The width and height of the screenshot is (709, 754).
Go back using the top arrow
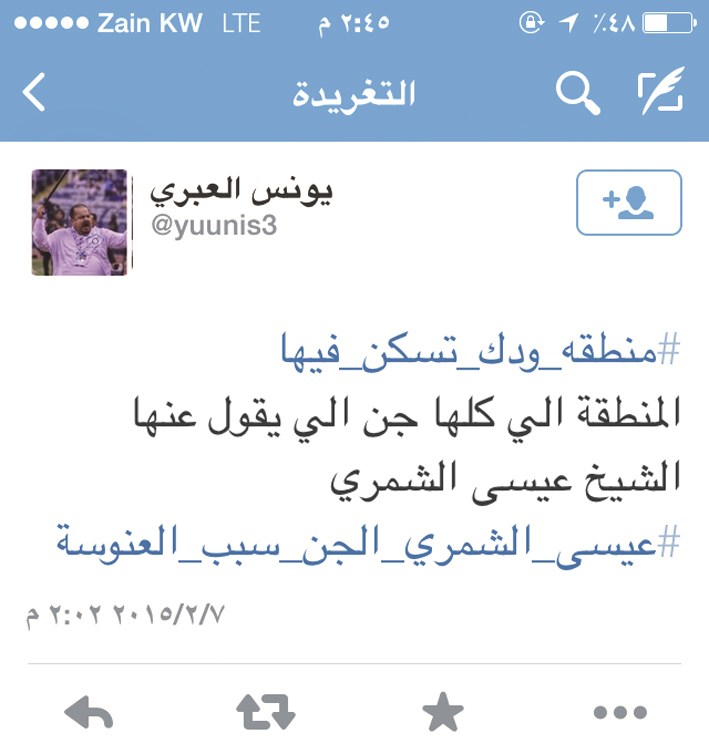(34, 93)
